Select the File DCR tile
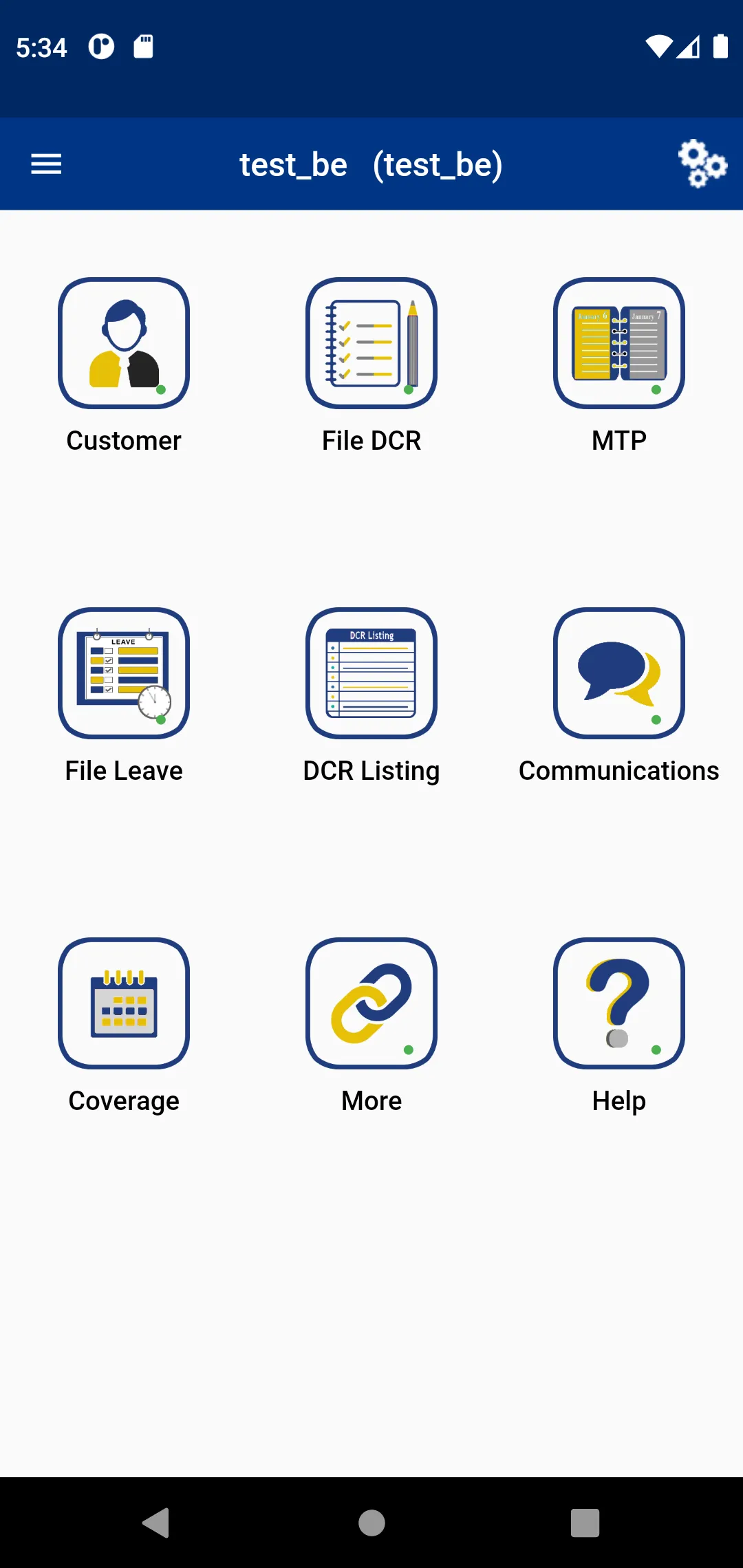743x1568 pixels. (371, 343)
